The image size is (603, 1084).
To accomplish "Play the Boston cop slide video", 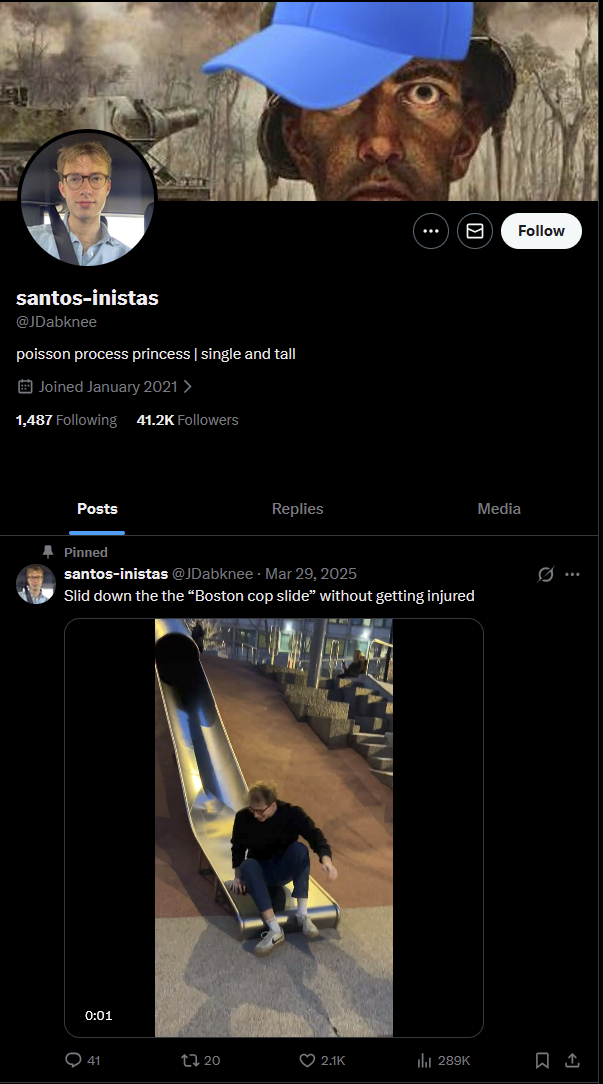I will 273,828.
